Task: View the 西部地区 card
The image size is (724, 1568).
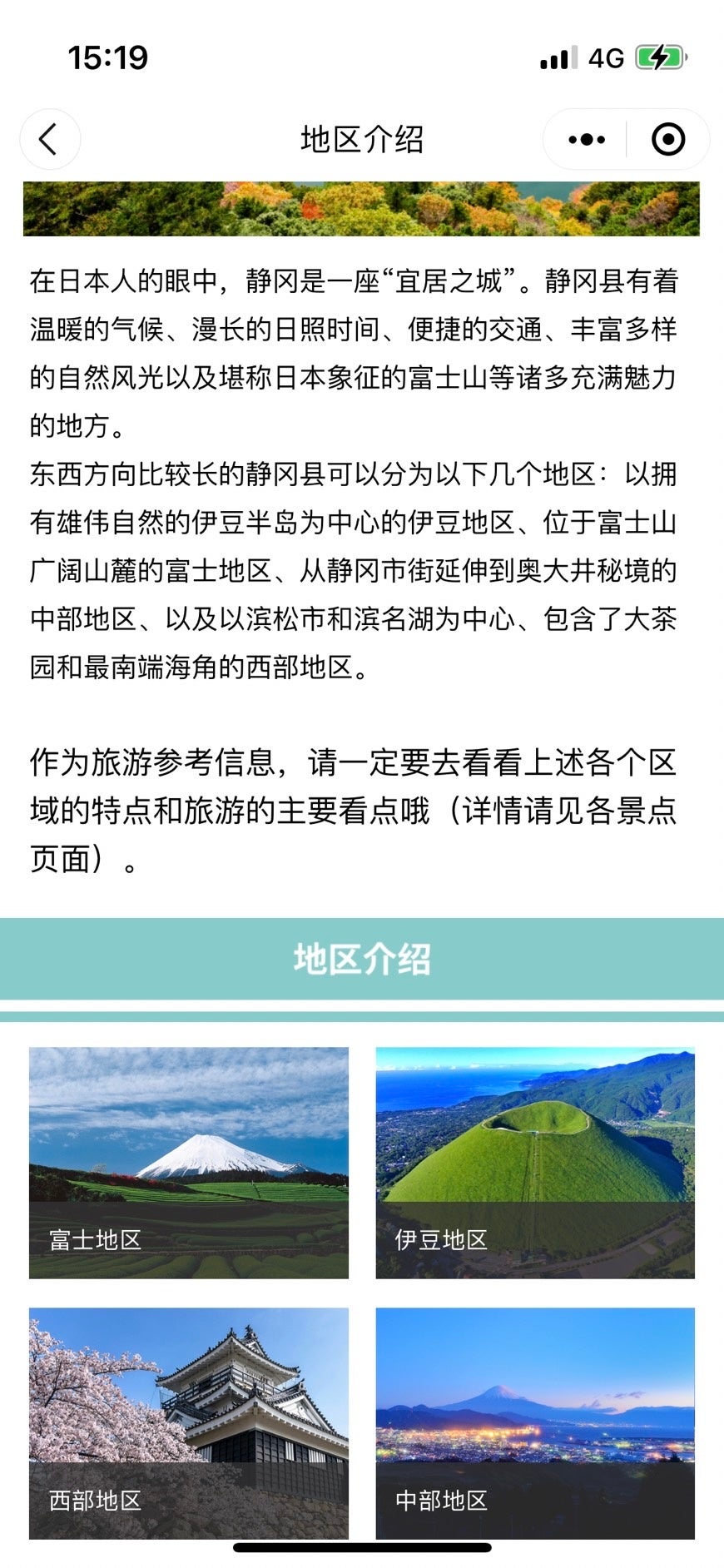Action: coord(189,1423)
